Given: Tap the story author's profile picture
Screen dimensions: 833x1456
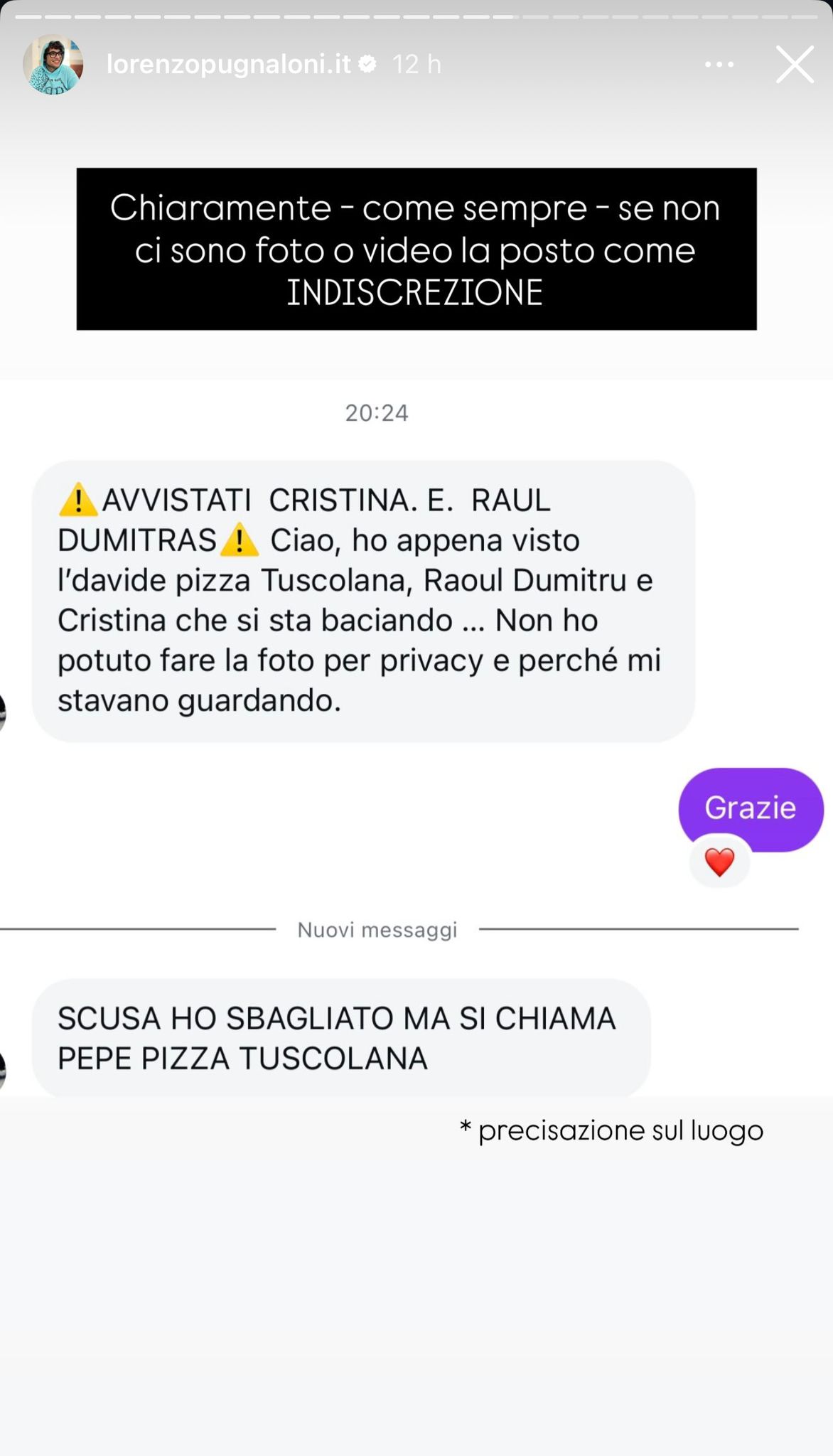Looking at the screenshot, I should [x=53, y=65].
